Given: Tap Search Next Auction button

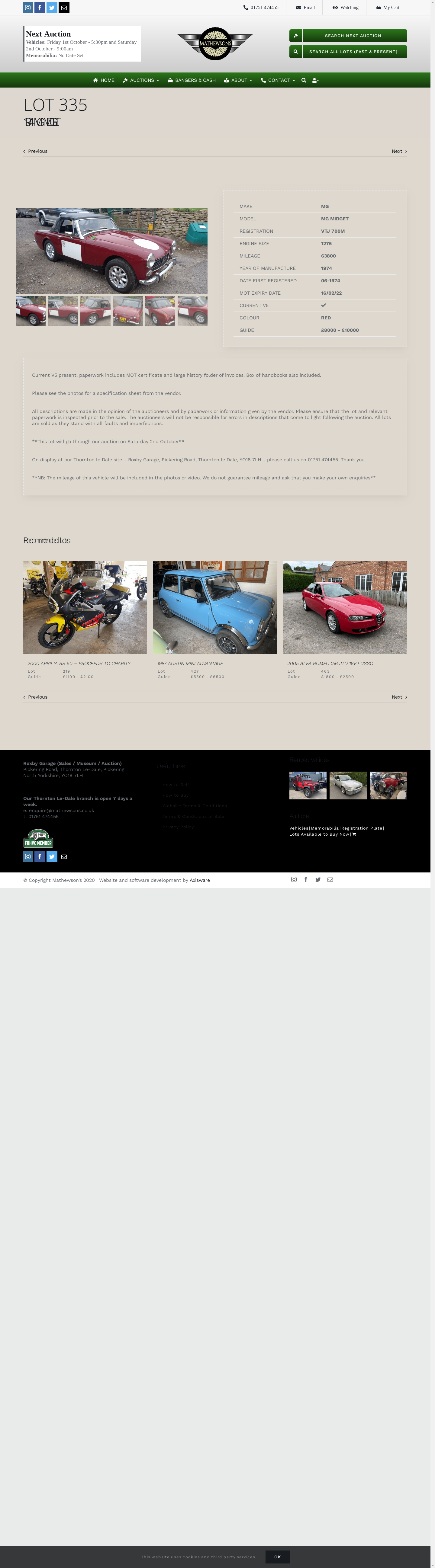Looking at the screenshot, I should coord(348,36).
